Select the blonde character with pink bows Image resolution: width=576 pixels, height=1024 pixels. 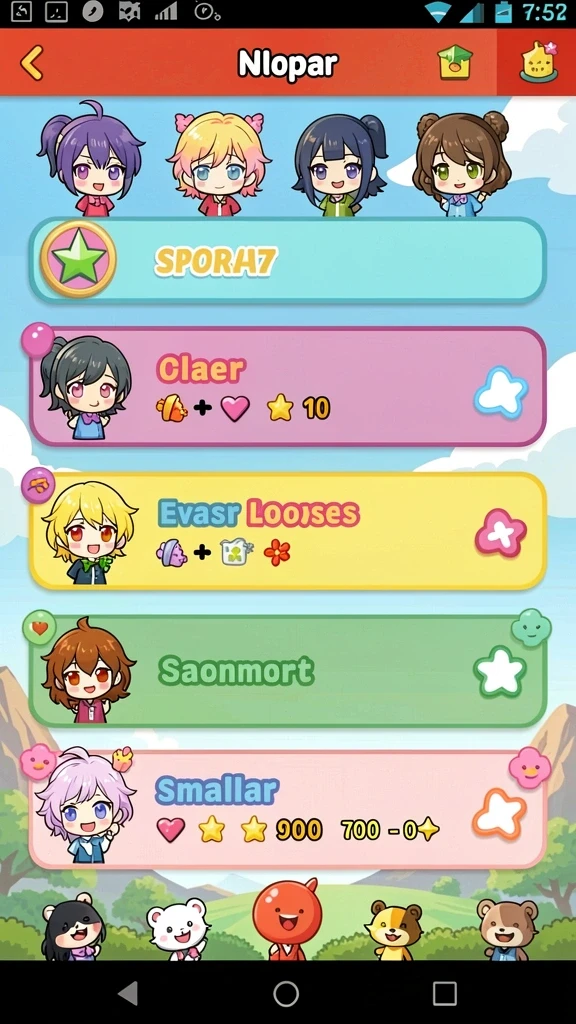(x=219, y=163)
